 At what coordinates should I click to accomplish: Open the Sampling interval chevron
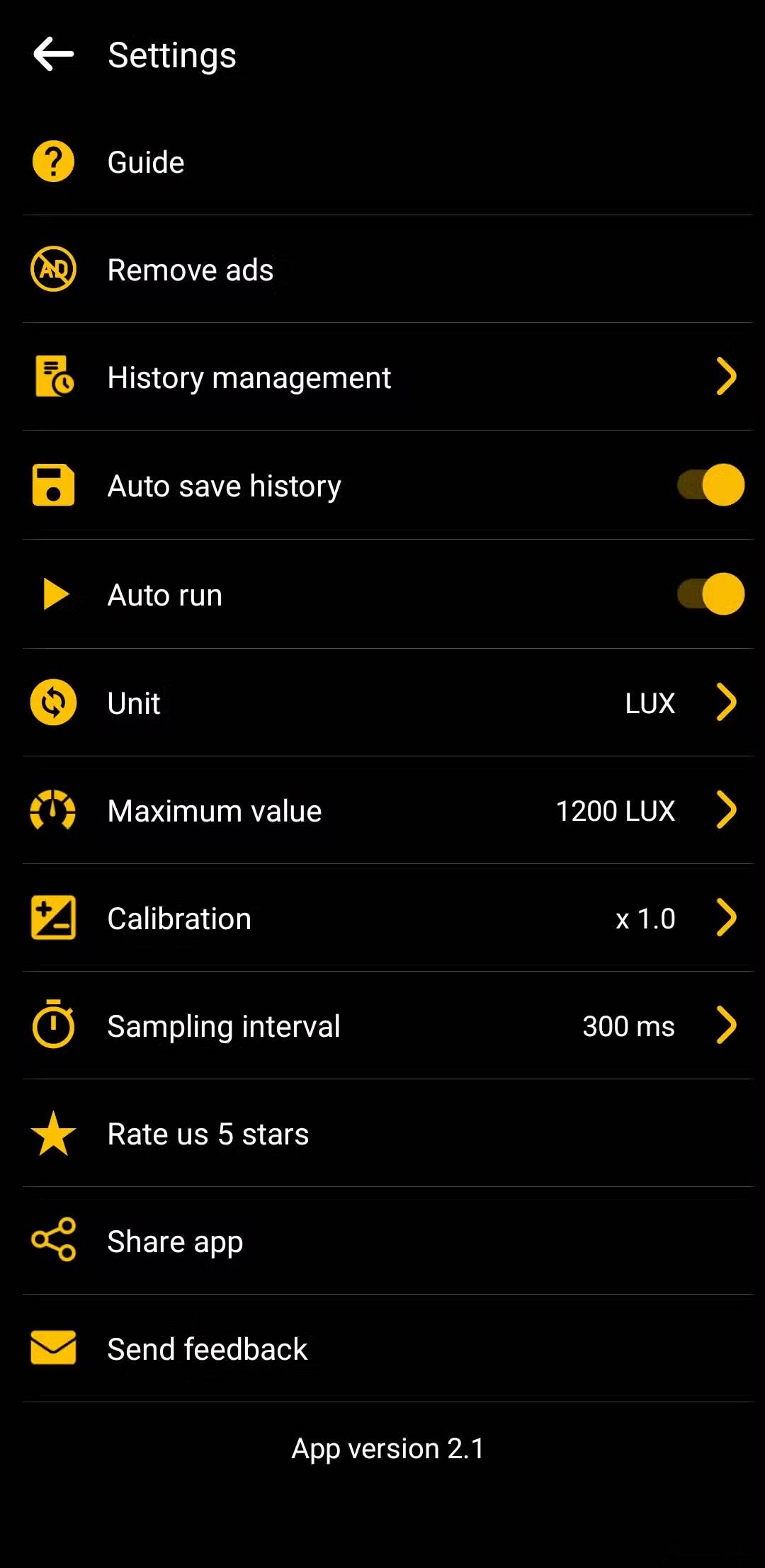click(x=727, y=1026)
